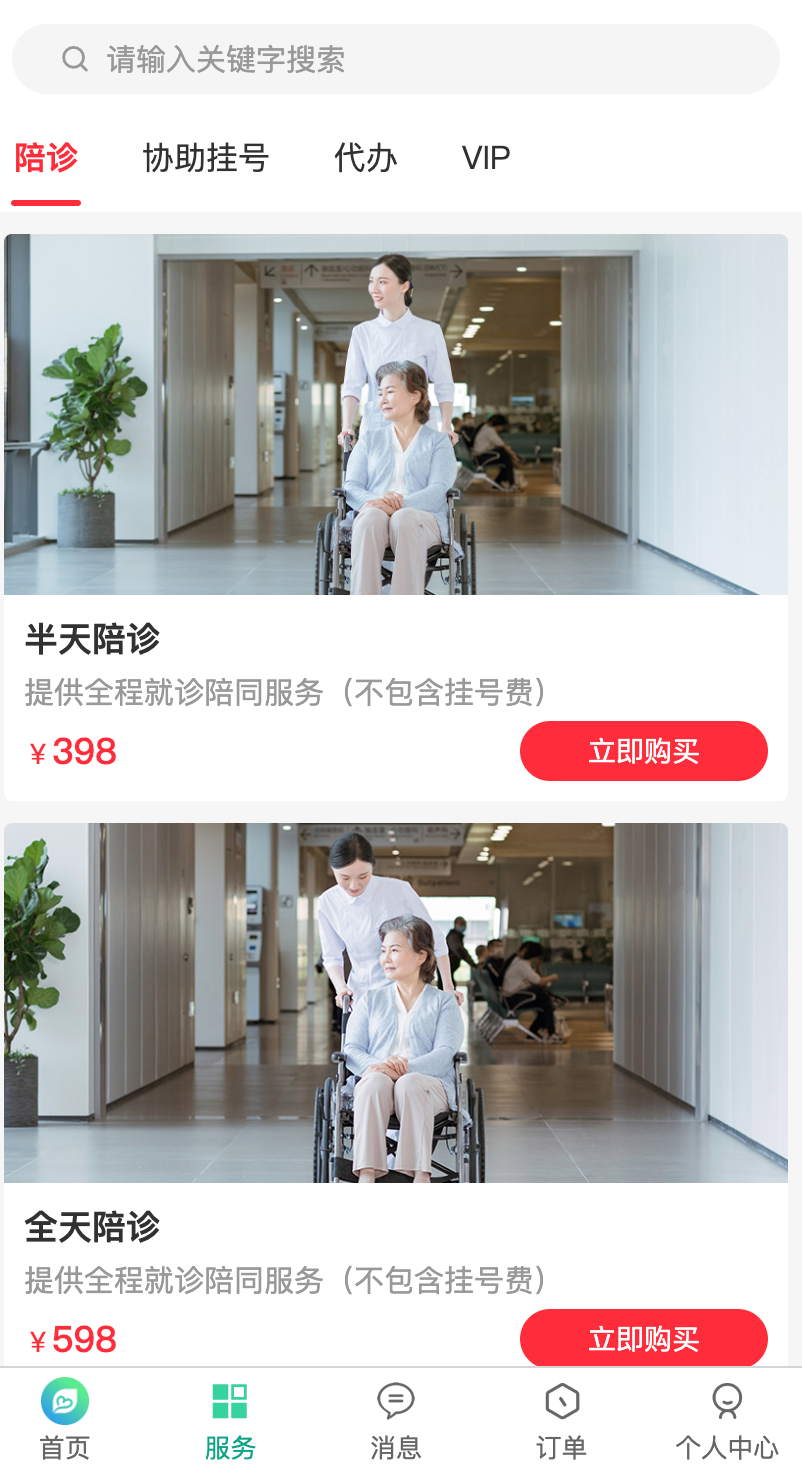Switch to the 协助挂号 tab
Screen dimensions: 802x1470
[x=206, y=158]
